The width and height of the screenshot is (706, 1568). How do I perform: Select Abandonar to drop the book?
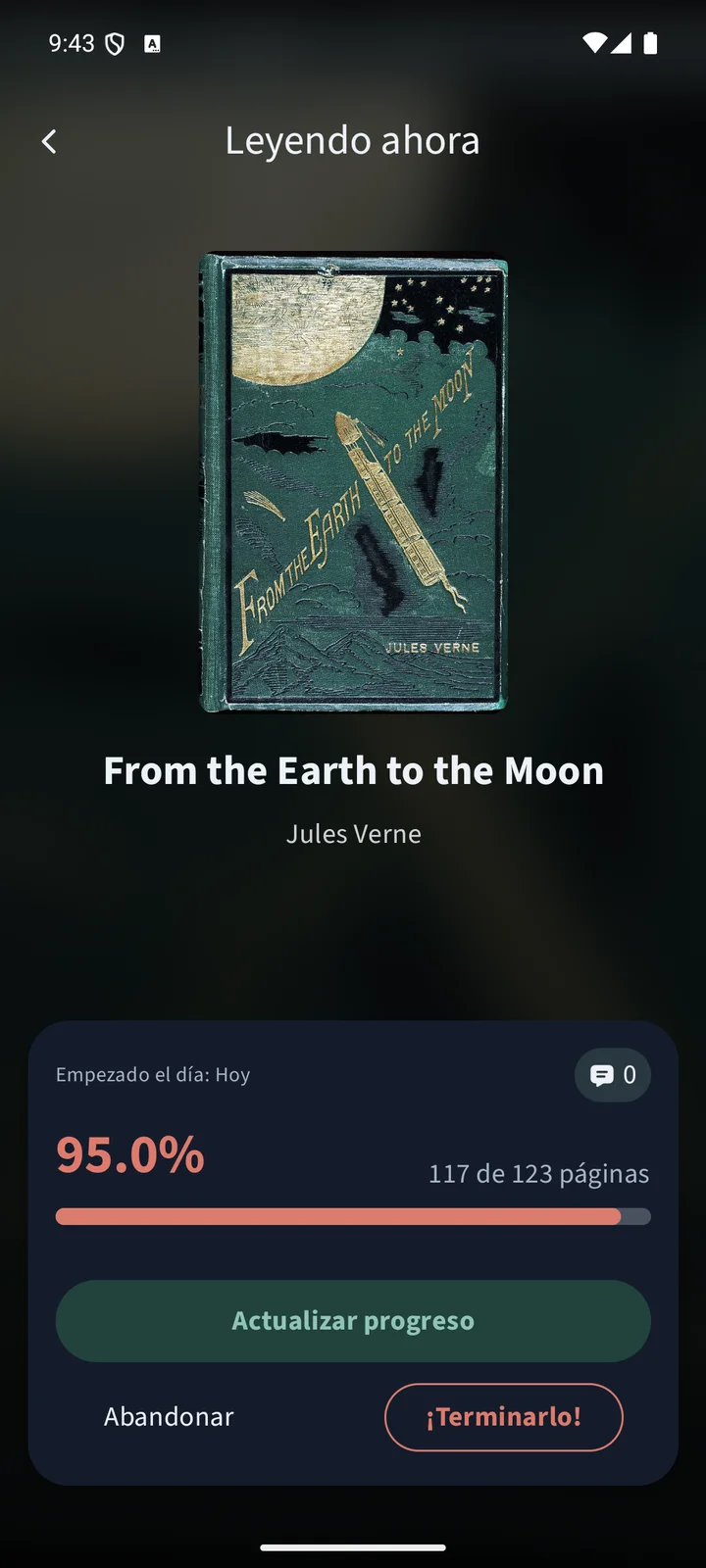pos(169,1417)
